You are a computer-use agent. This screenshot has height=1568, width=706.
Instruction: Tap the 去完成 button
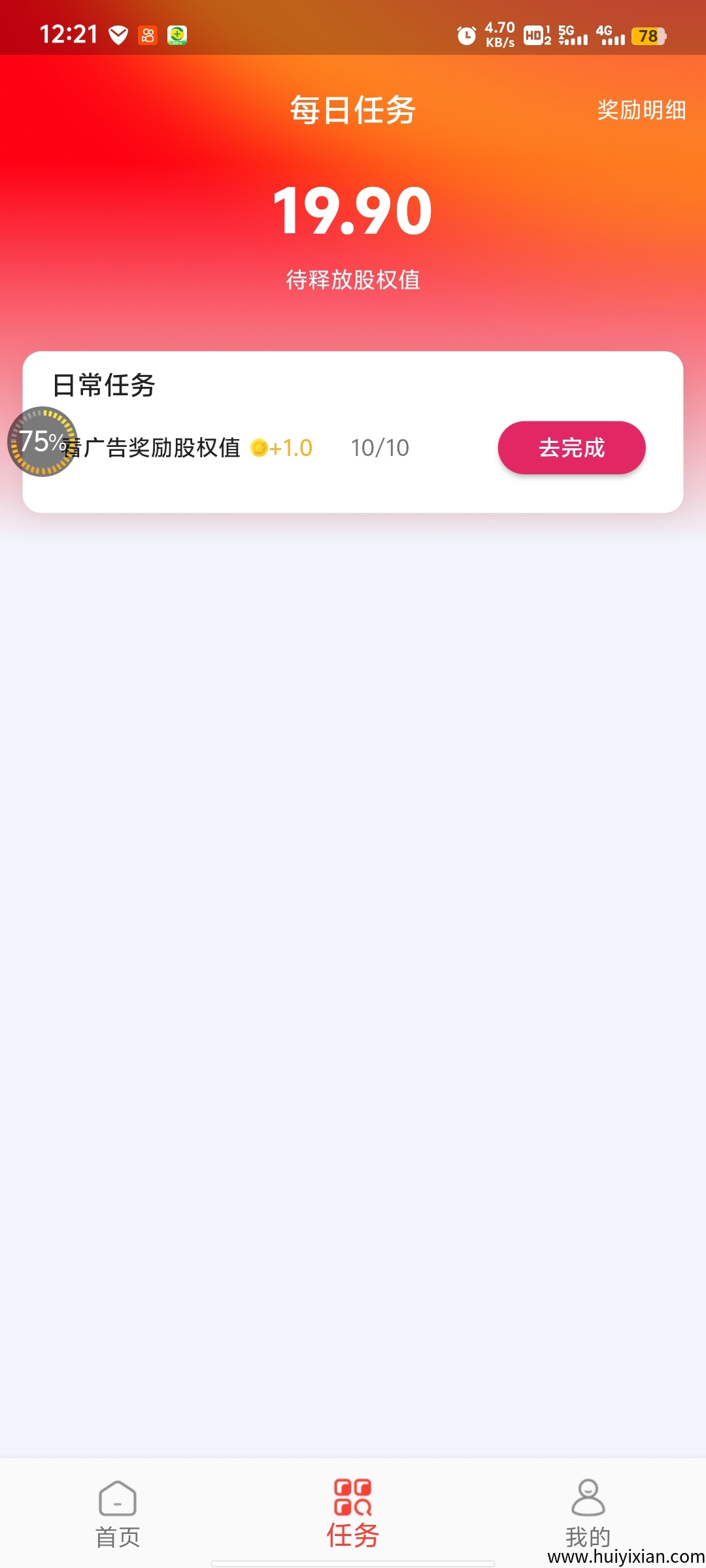pyautogui.click(x=571, y=448)
